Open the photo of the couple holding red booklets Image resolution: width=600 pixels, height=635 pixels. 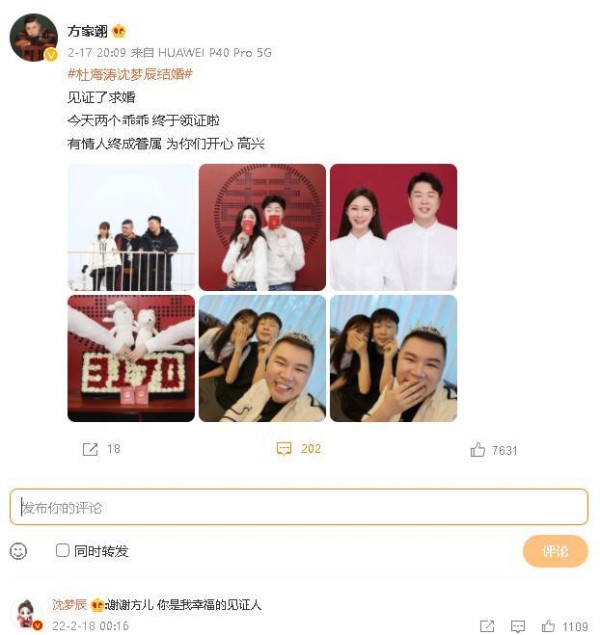tap(262, 228)
